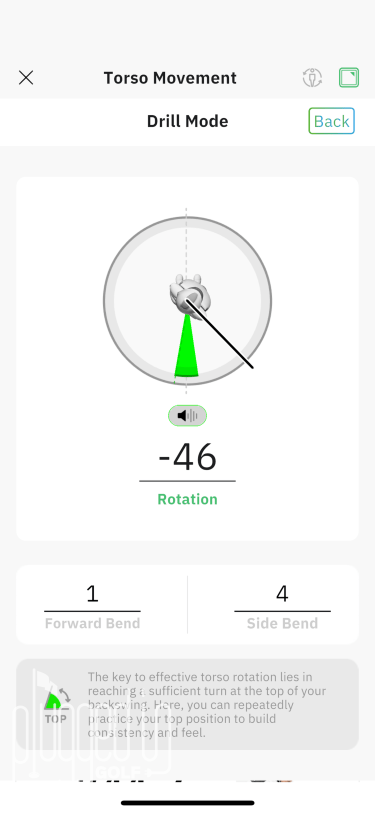Toggle the green fullscreen layout icon
375x813 pixels.
coord(349,78)
